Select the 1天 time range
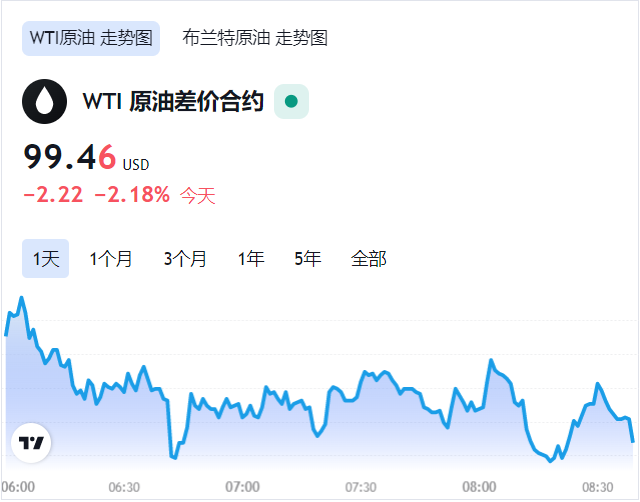Viewport: 640px width, 502px height. point(46,259)
